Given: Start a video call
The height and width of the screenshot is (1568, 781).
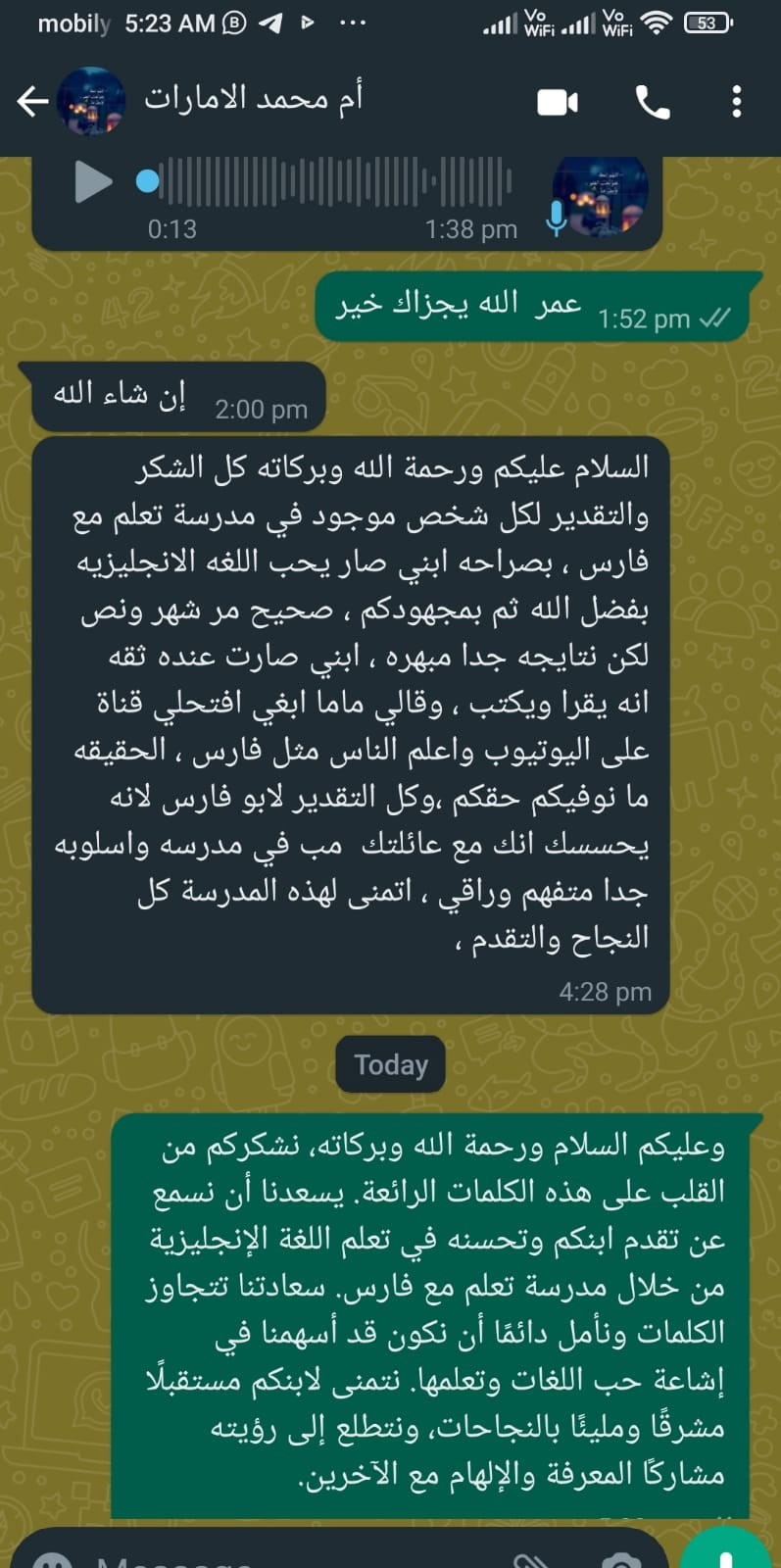Looking at the screenshot, I should (558, 102).
